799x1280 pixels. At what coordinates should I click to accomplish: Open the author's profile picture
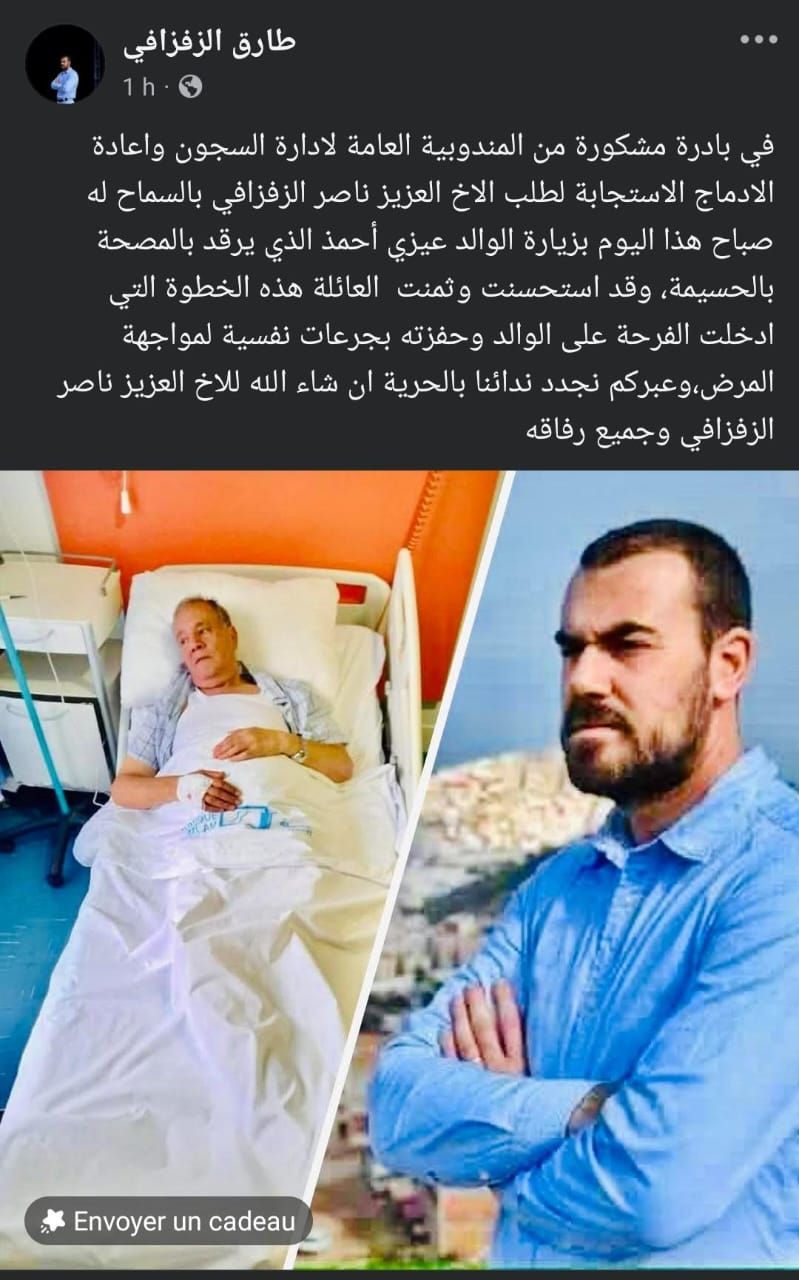[x=65, y=64]
